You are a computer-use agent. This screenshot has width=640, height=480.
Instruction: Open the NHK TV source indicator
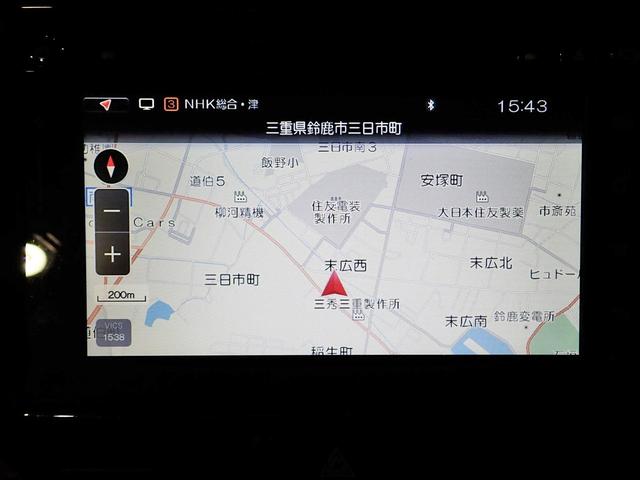coord(210,104)
